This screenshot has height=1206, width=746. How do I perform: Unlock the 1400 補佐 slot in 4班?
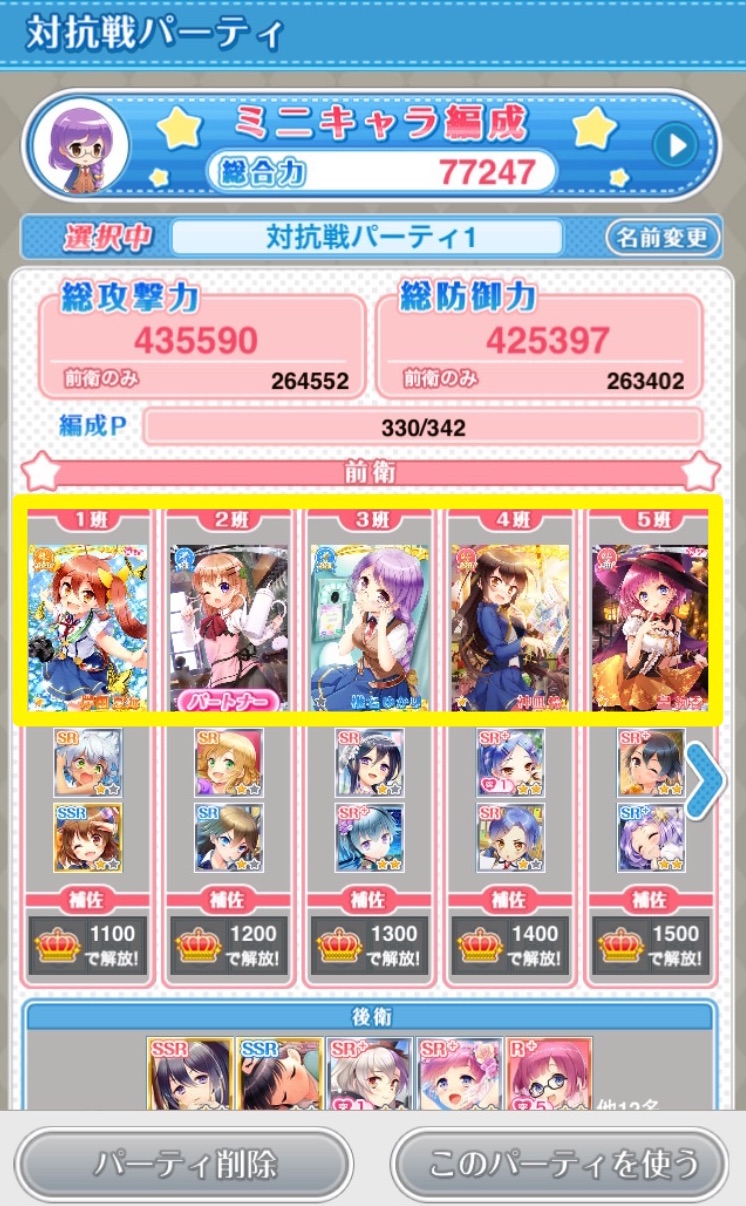click(x=510, y=945)
